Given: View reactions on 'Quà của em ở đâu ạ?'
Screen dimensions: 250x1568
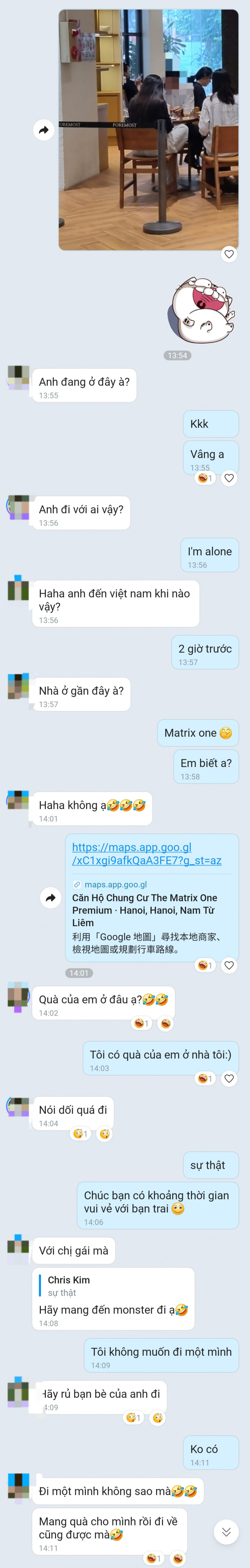Looking at the screenshot, I should [141, 1023].
